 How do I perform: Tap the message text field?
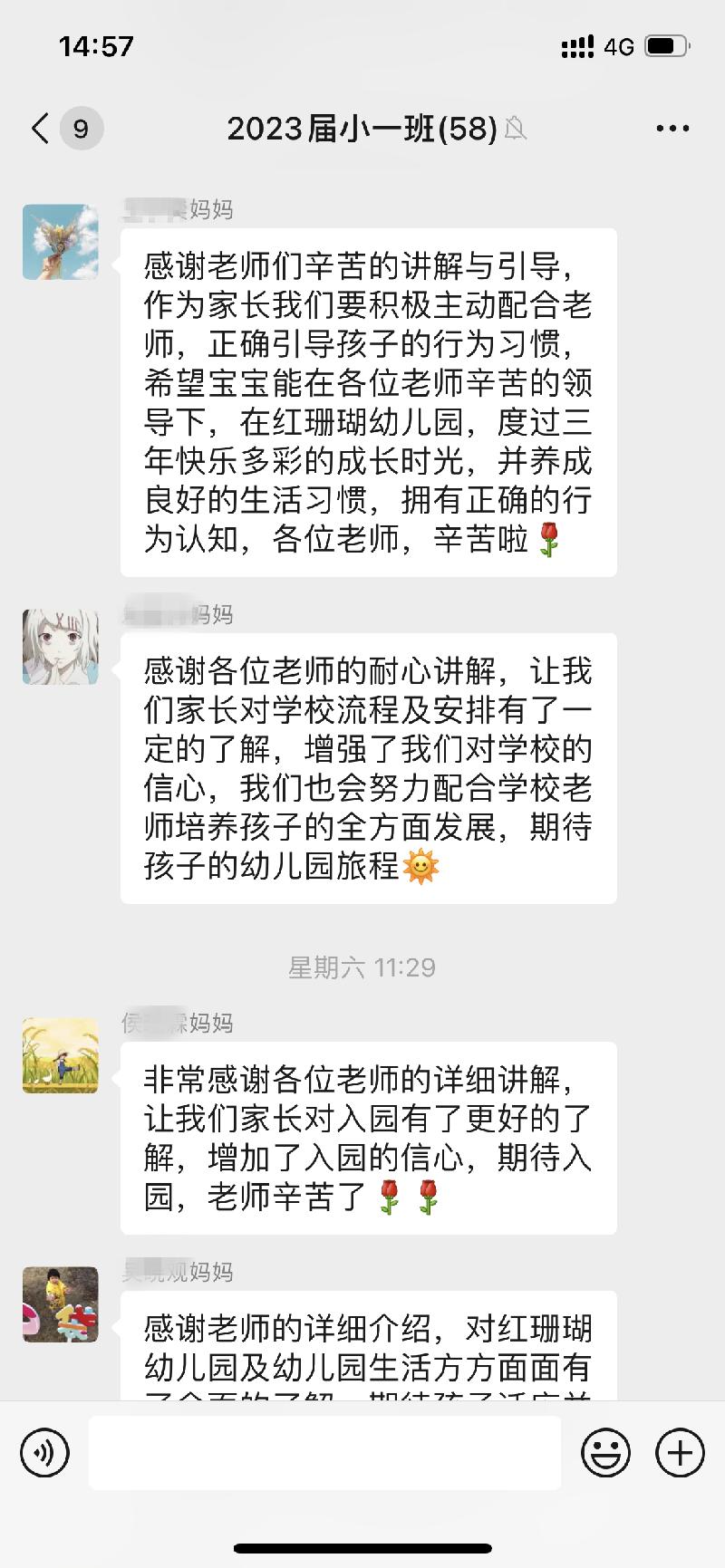(324, 1452)
